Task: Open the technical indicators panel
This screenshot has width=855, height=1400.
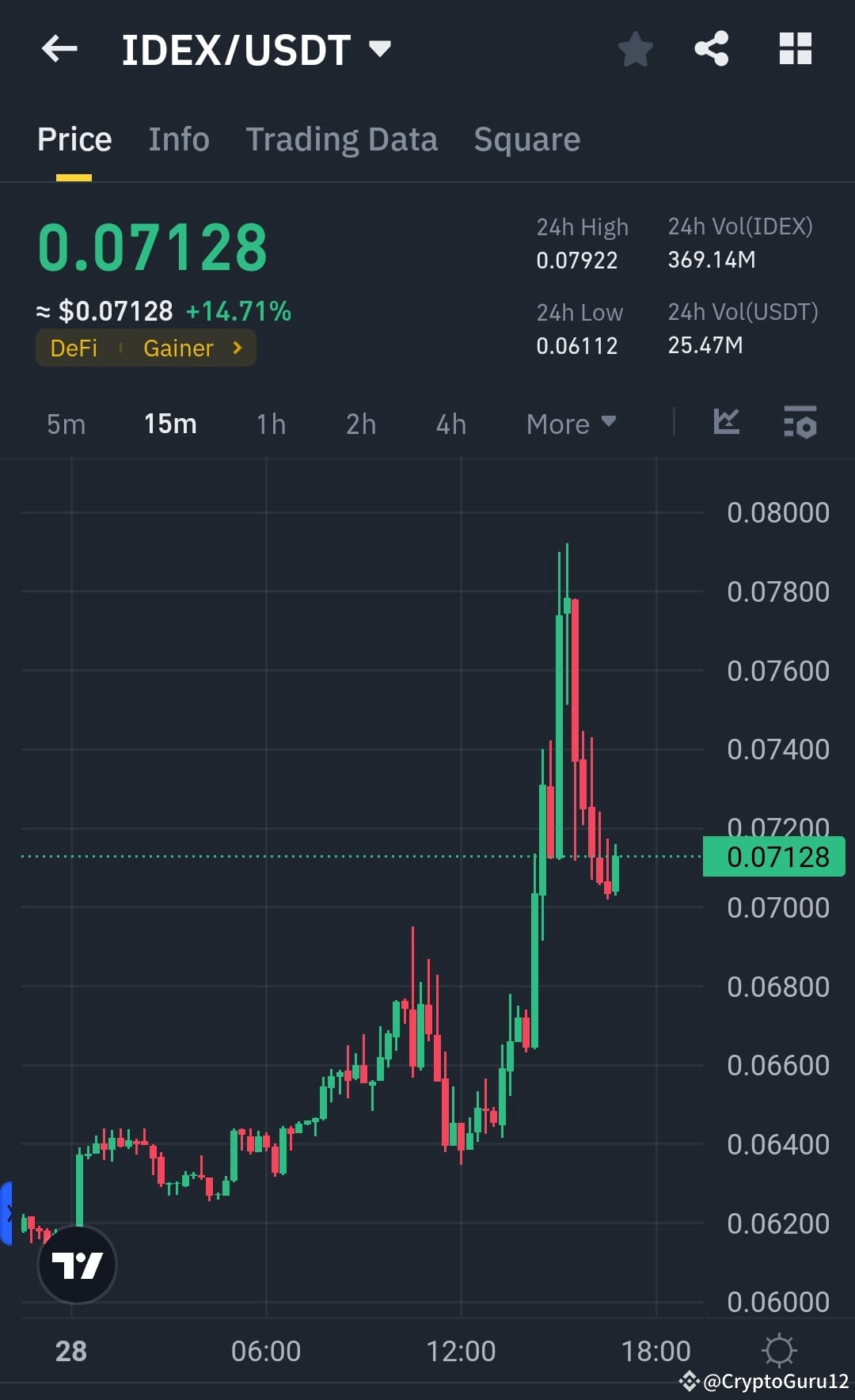Action: point(800,424)
